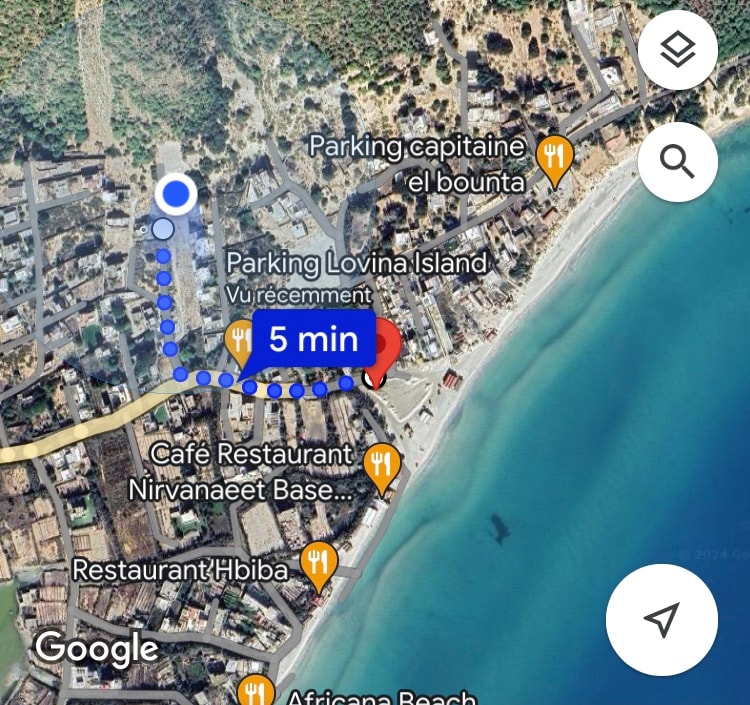Tap the Restaurant Hbiba map pin
750x705 pixels.
(319, 564)
